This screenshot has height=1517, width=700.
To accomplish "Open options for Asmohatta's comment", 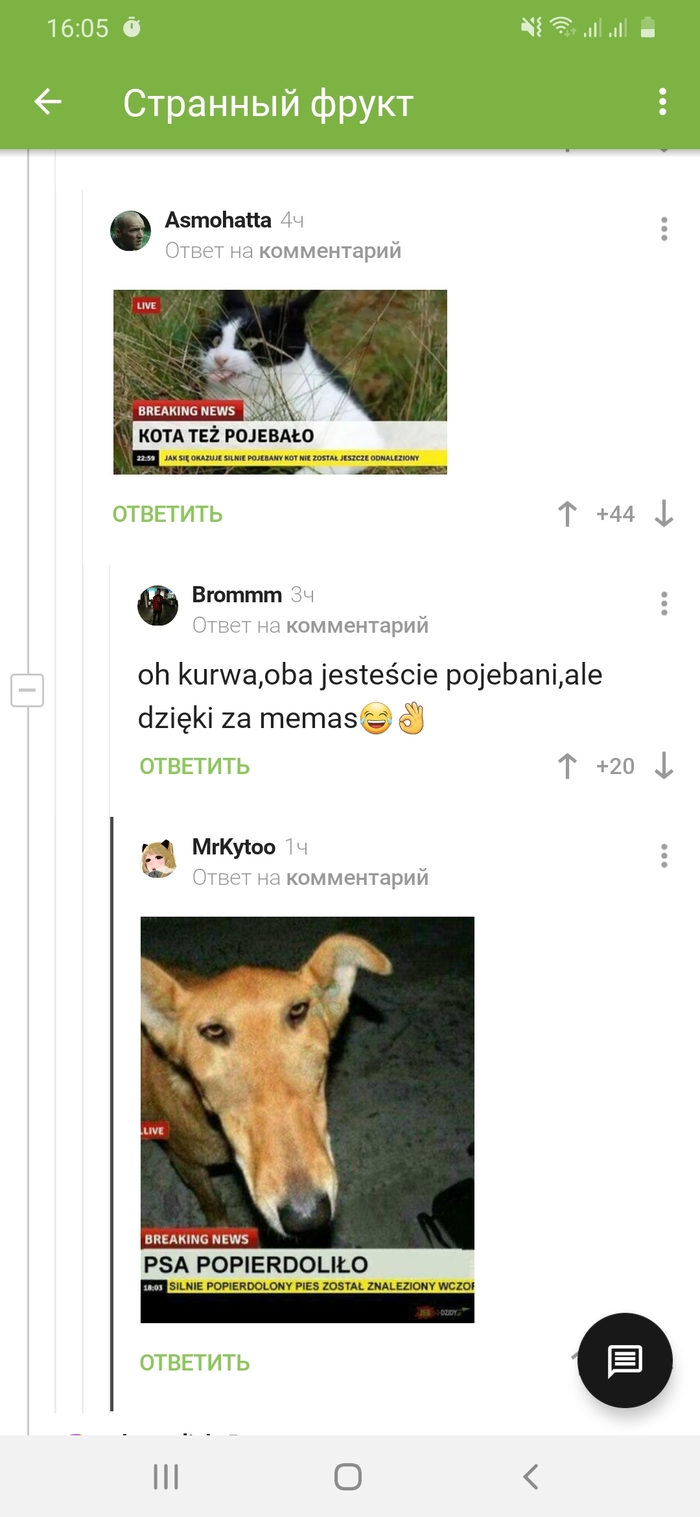I will tap(663, 229).
